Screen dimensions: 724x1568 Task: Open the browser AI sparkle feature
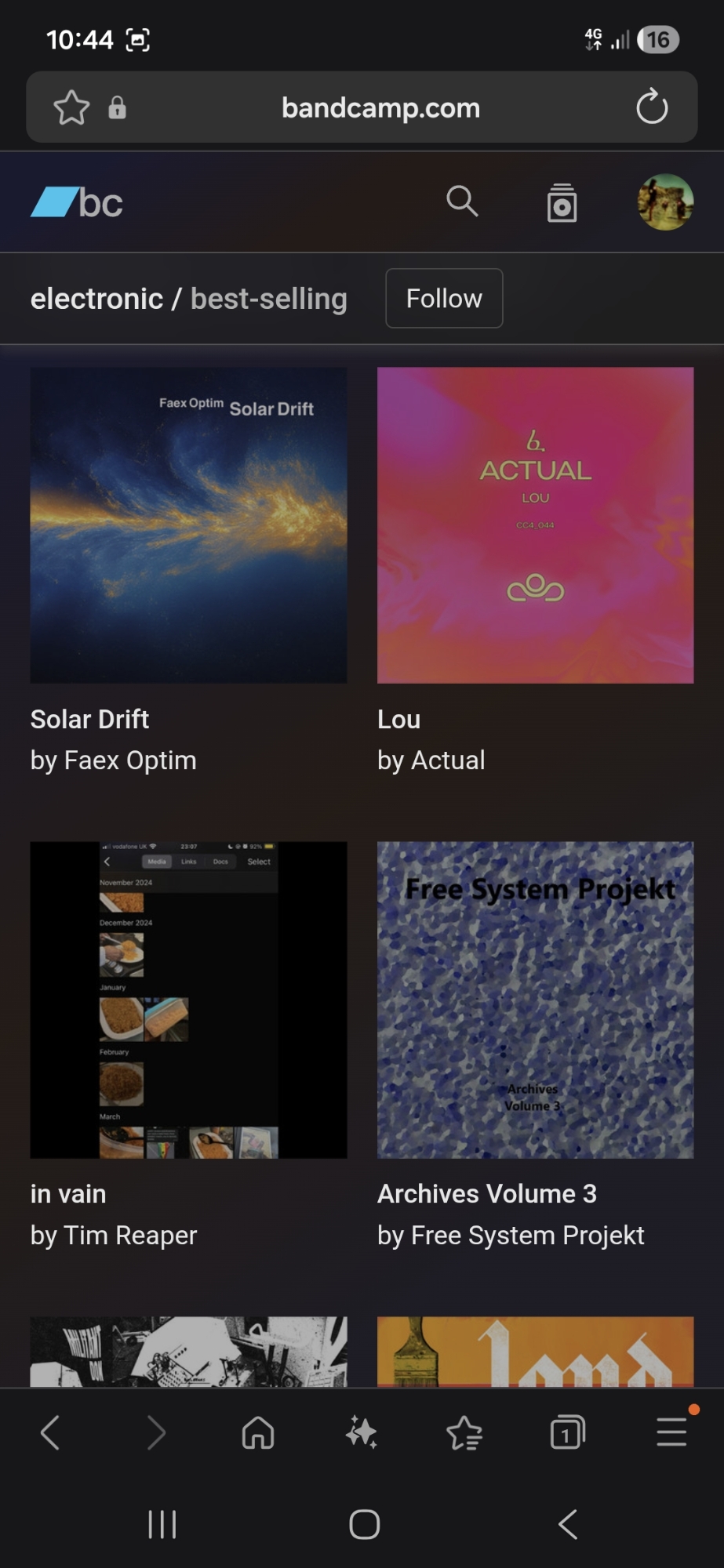coord(362,1433)
